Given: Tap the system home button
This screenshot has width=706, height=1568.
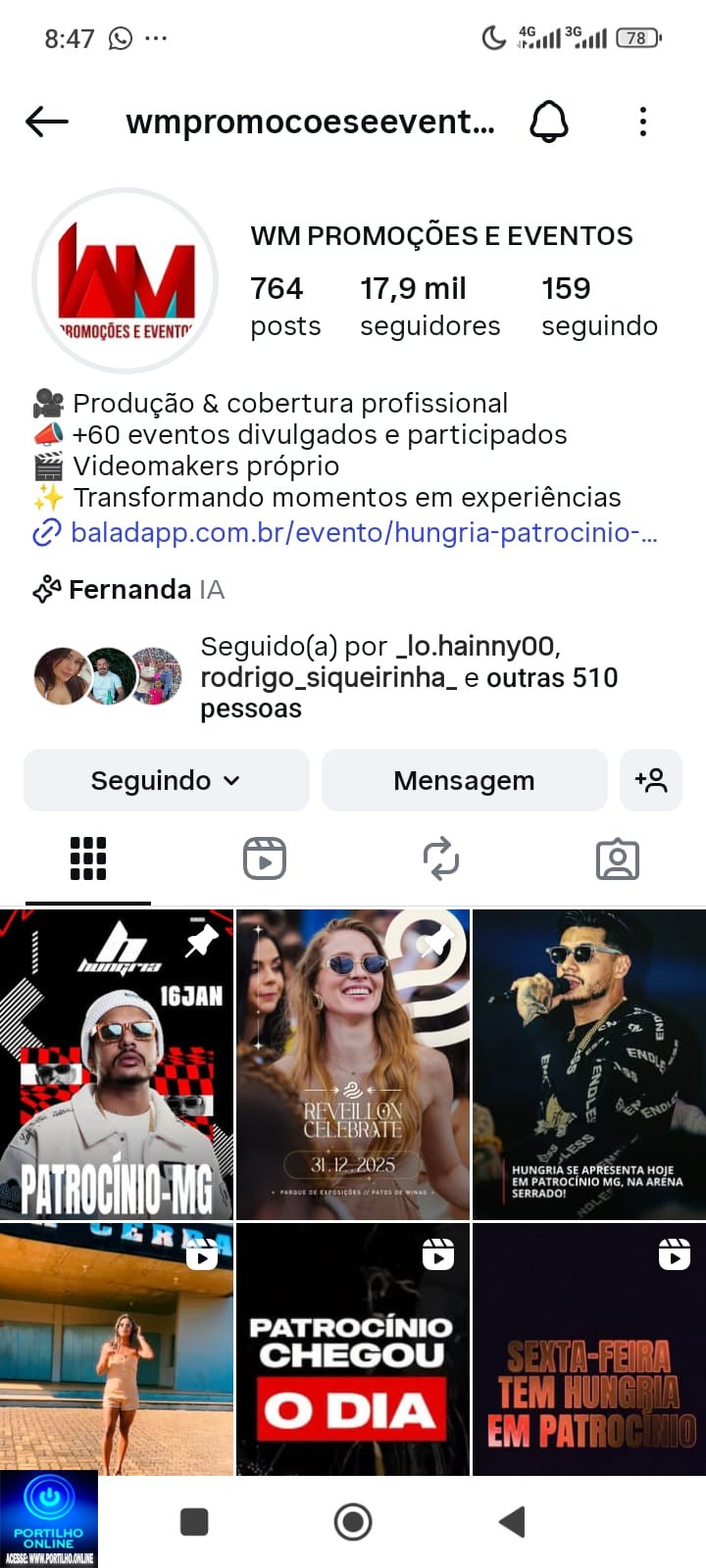Looking at the screenshot, I should (x=353, y=1522).
